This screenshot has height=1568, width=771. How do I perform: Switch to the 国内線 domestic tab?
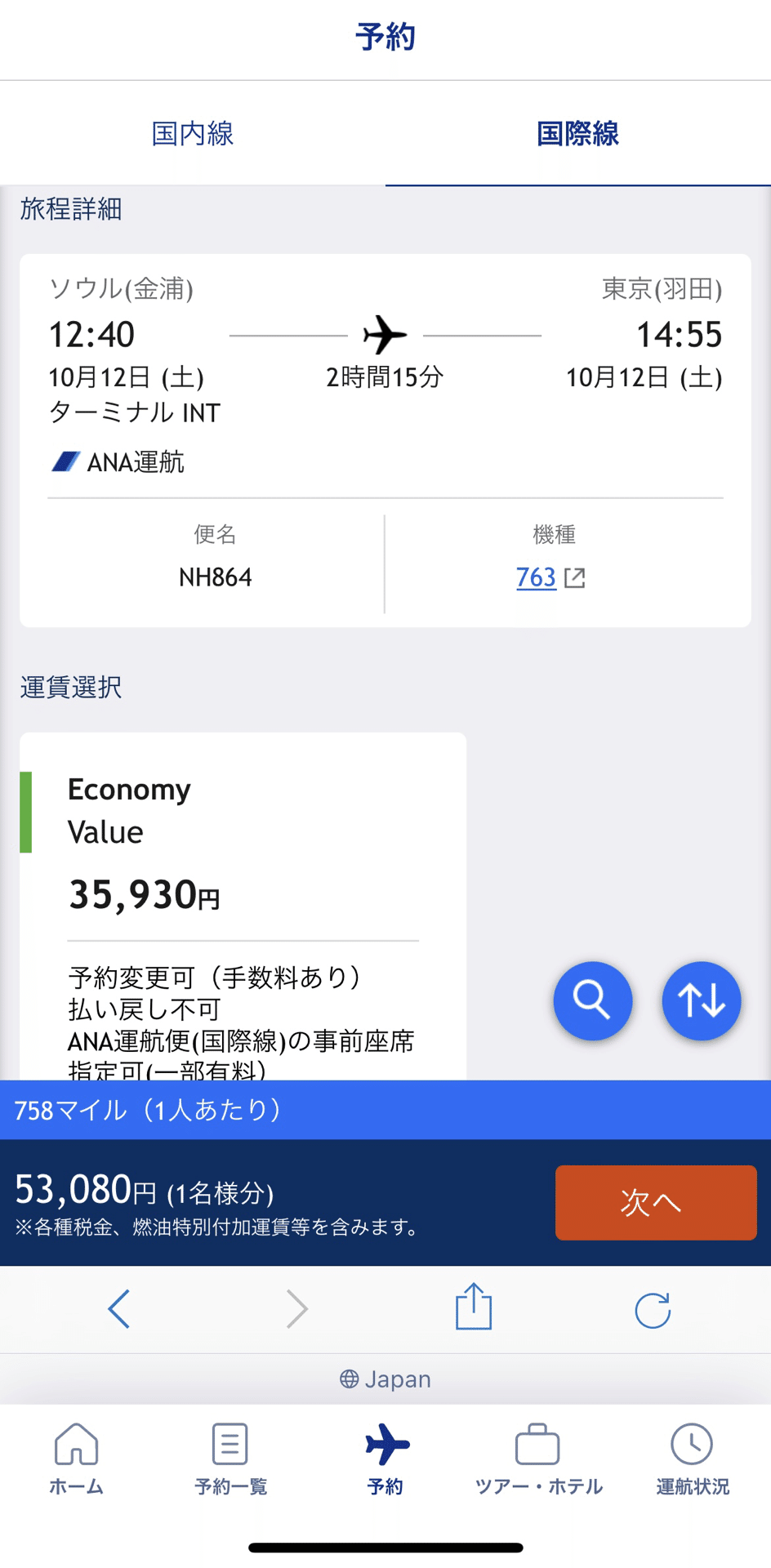tap(193, 133)
